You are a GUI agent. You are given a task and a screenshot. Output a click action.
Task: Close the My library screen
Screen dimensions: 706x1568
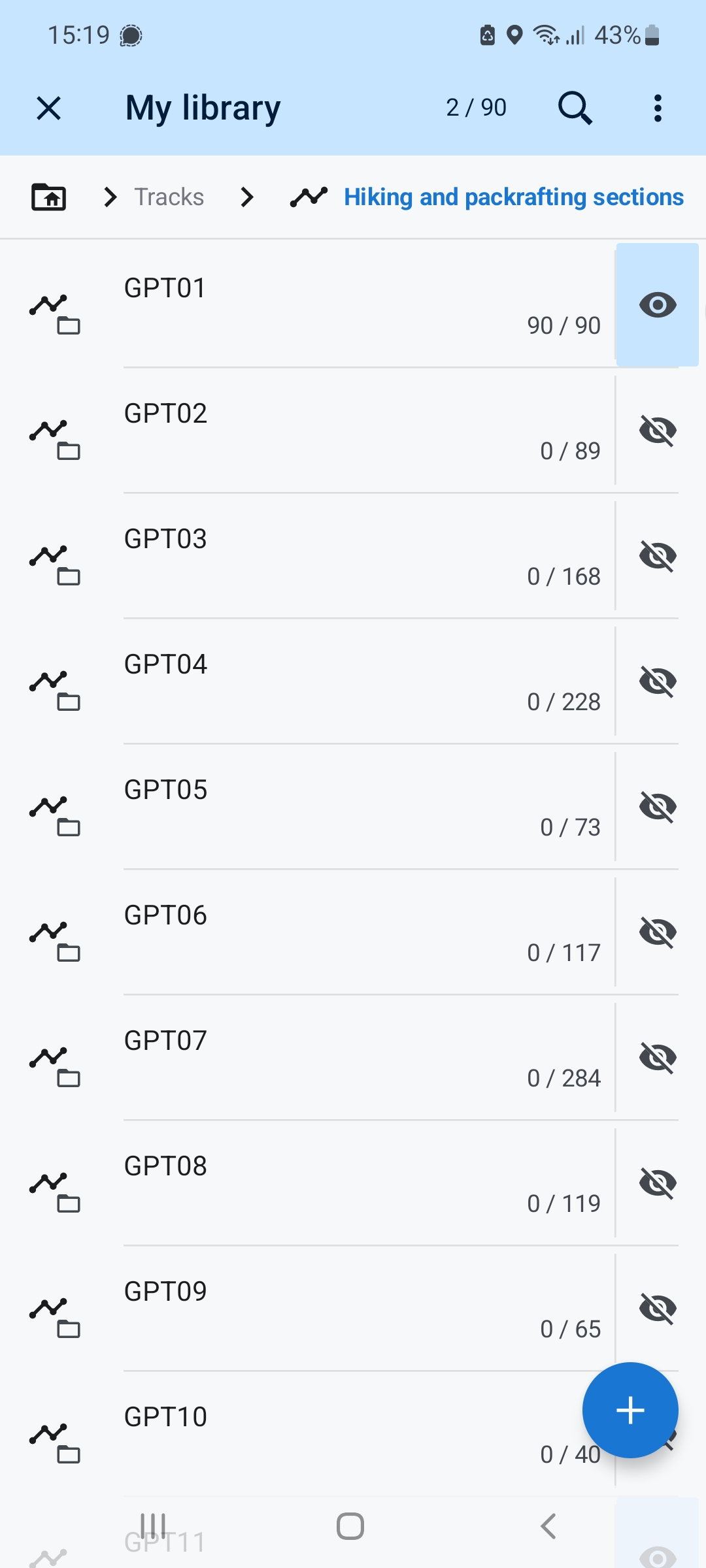click(49, 108)
